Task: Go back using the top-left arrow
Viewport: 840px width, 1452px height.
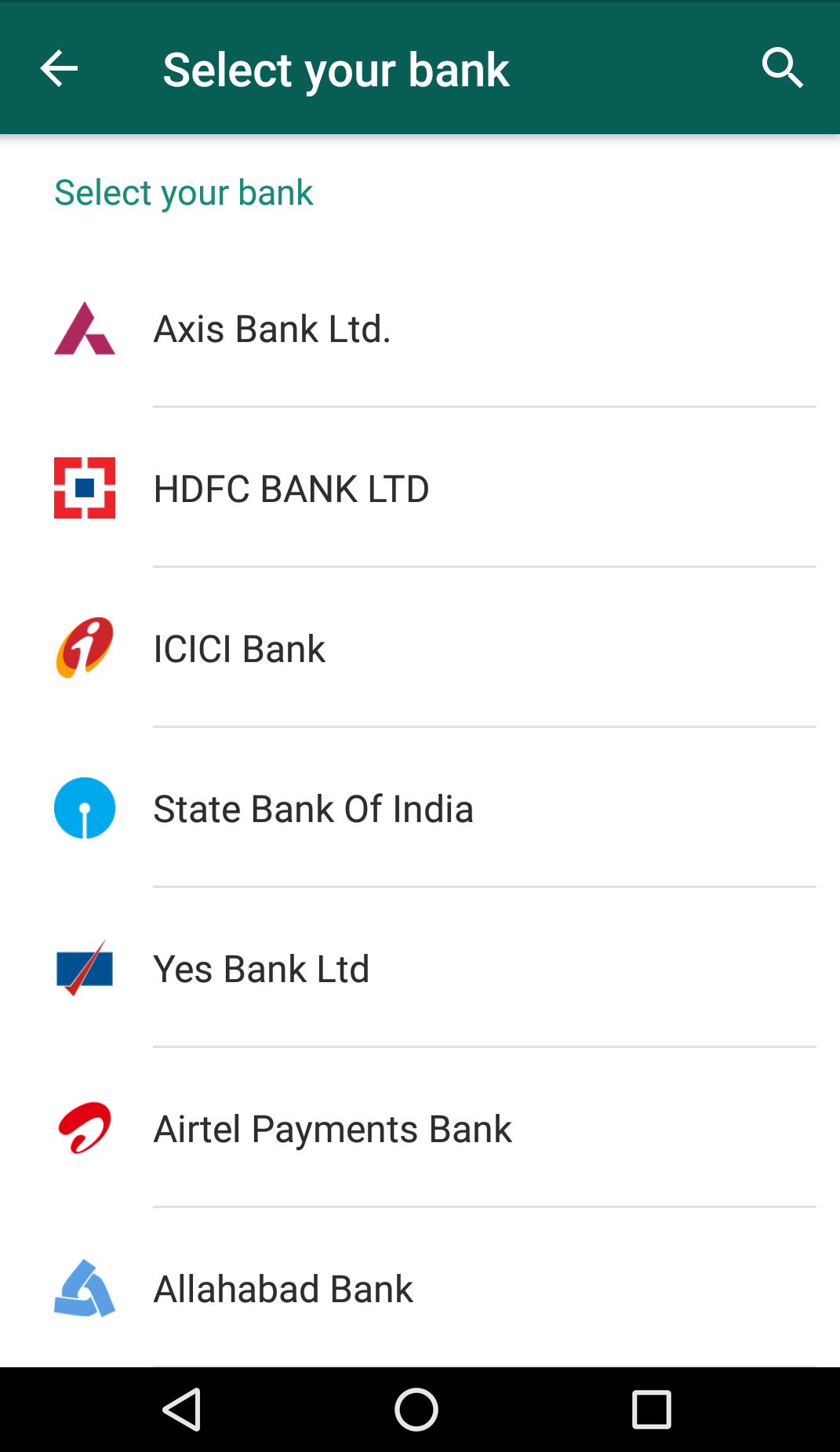Action: coord(59,69)
